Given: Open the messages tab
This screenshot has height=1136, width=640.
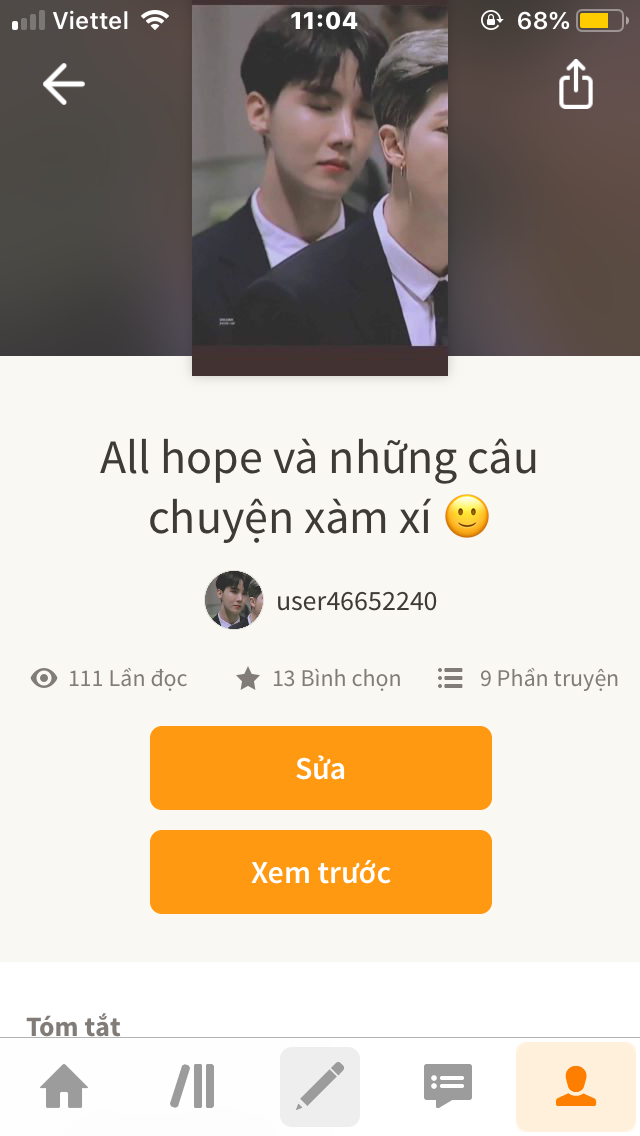Looking at the screenshot, I should coord(448,1086).
